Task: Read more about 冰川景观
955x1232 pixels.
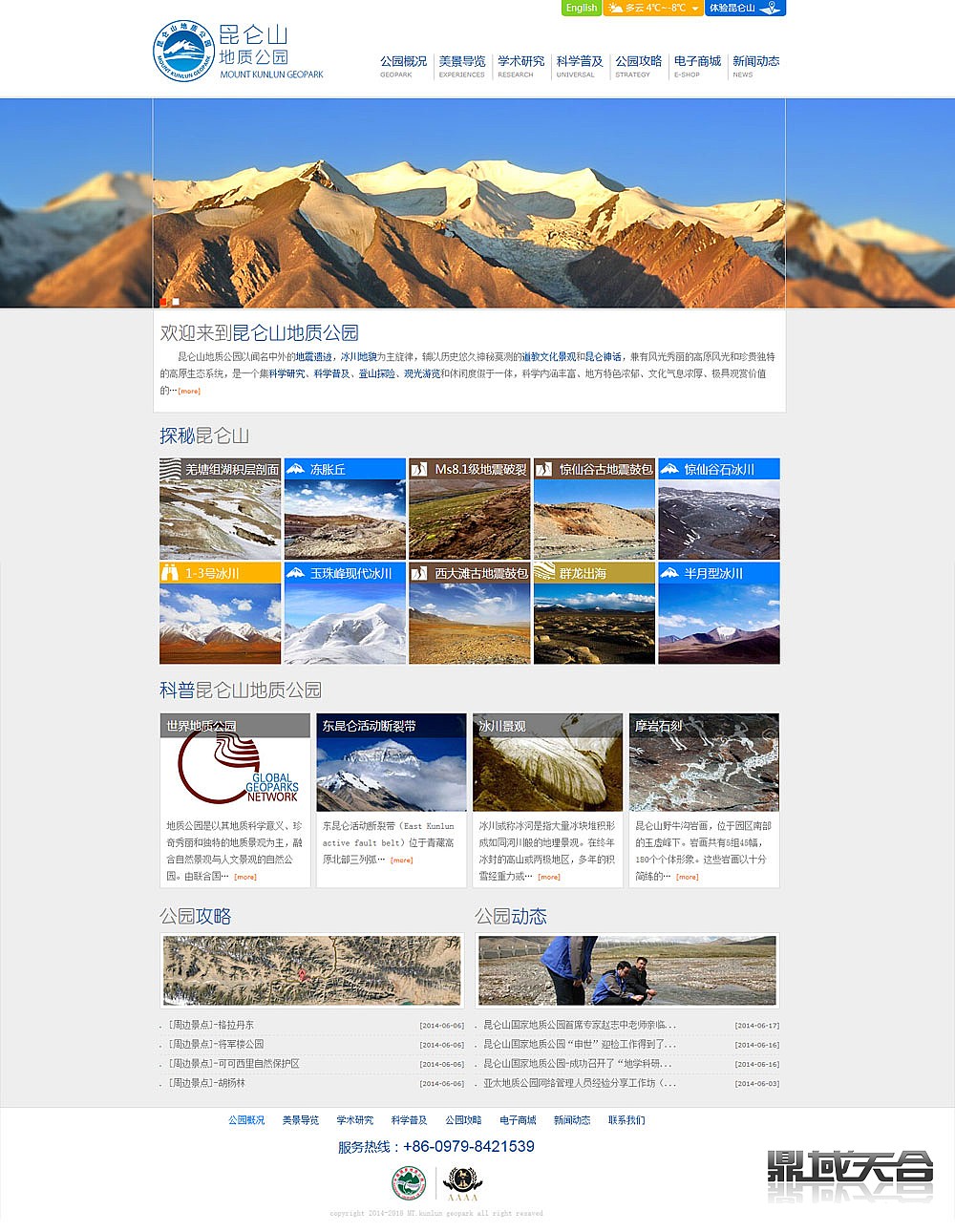Action: 549,877
